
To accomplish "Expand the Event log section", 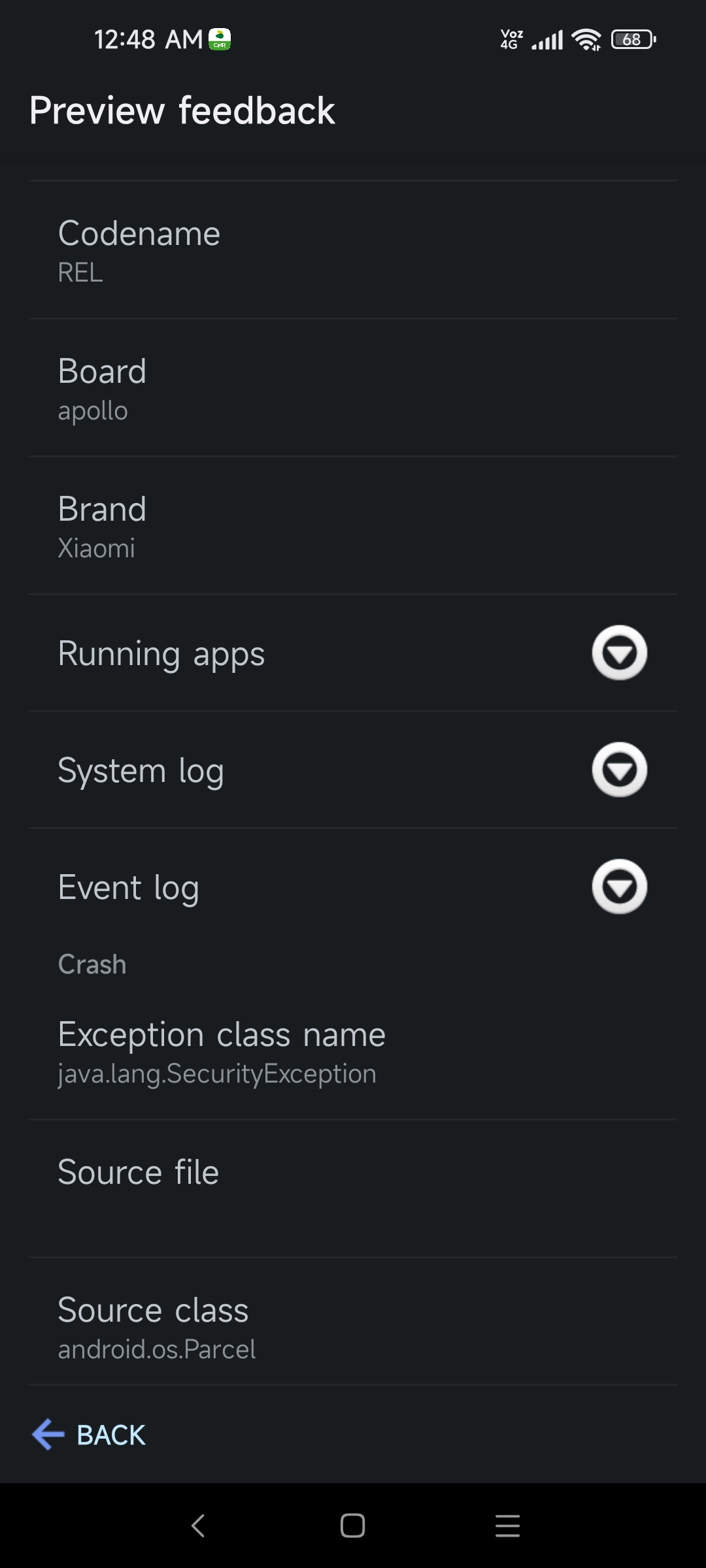I will (619, 887).
